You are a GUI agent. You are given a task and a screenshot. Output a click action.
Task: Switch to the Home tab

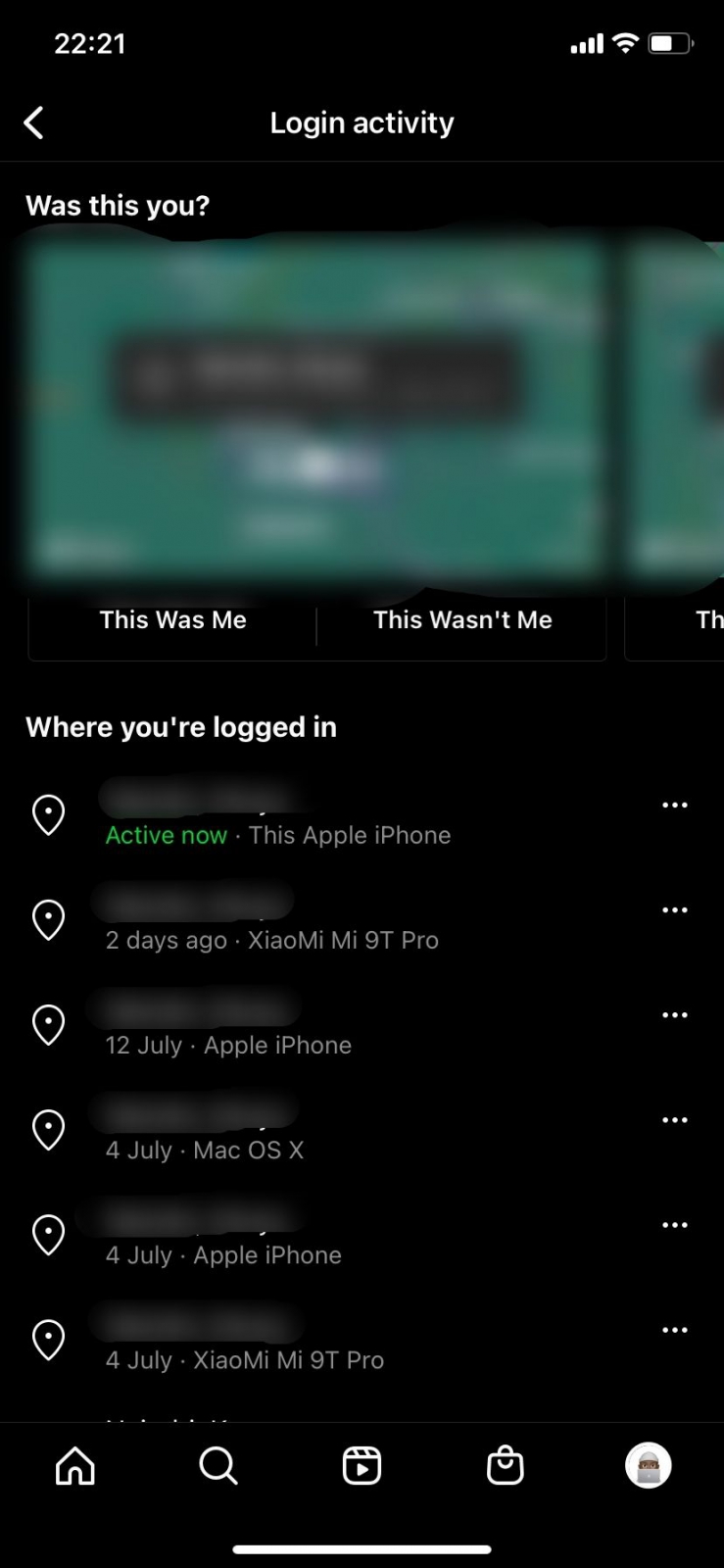pyautogui.click(x=75, y=1467)
